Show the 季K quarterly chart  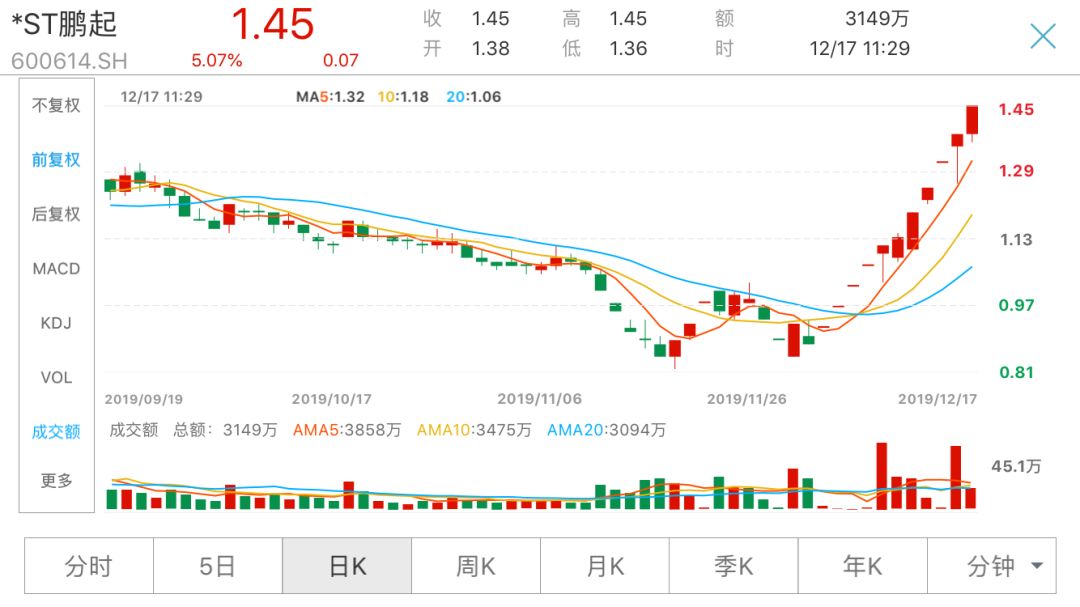tap(734, 567)
